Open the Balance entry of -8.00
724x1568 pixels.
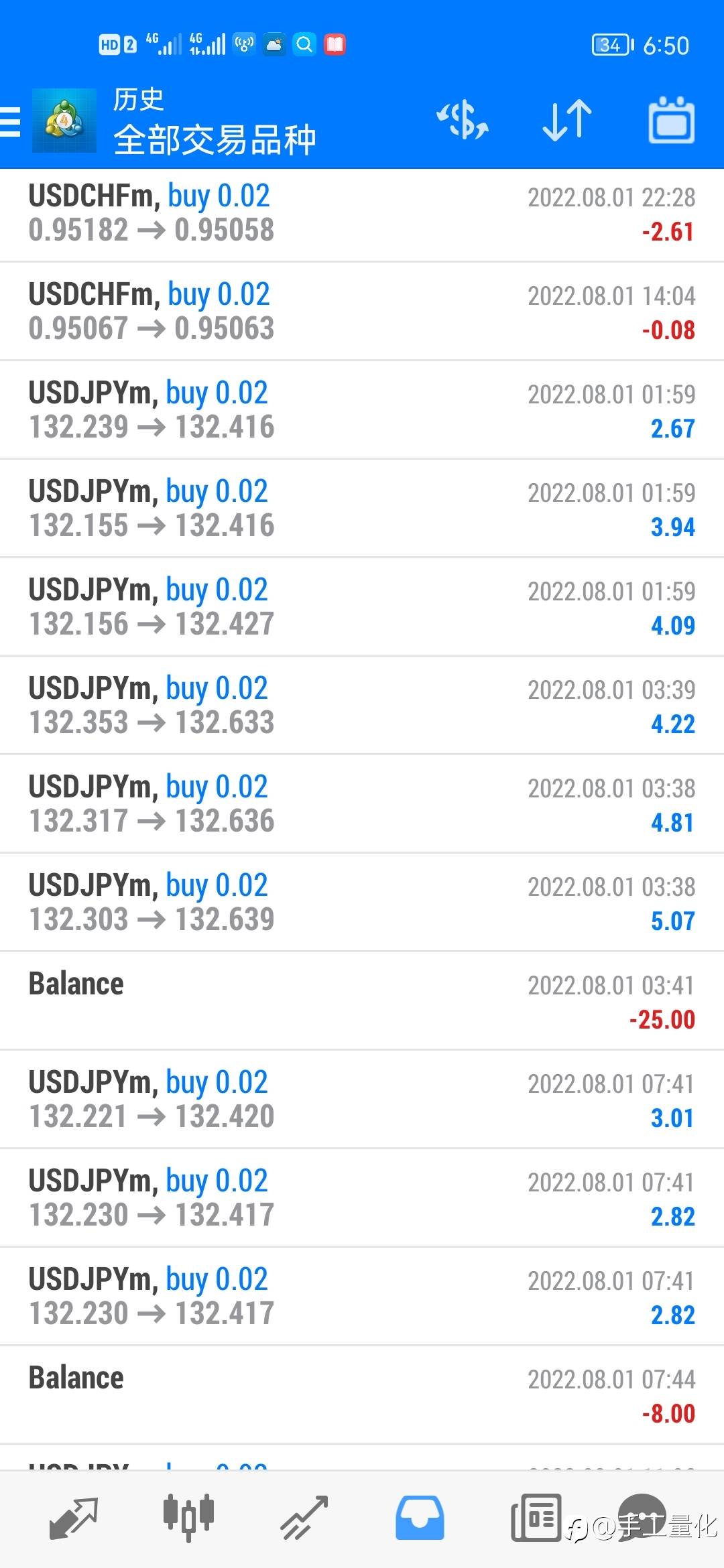pyautogui.click(x=362, y=1395)
